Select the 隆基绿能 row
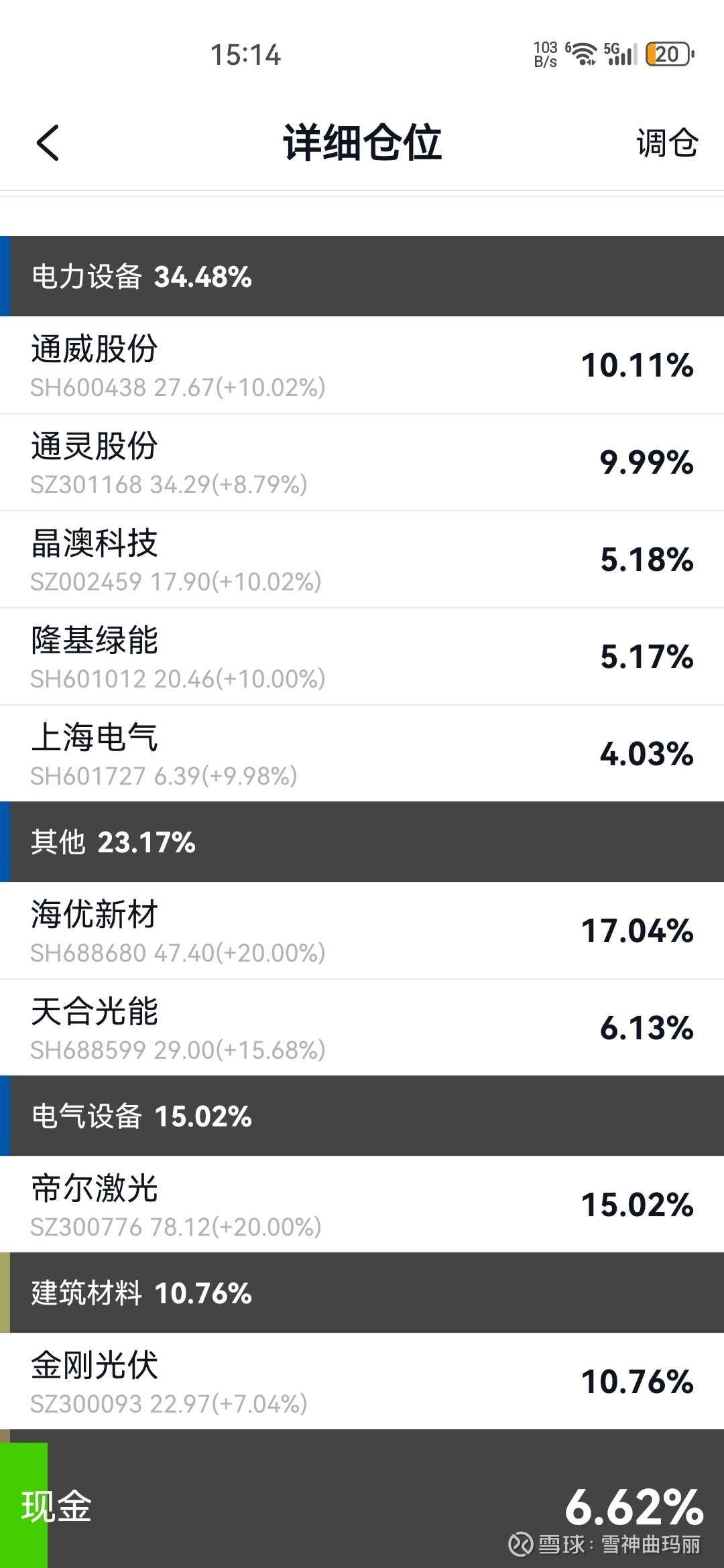The width and height of the screenshot is (724, 1568). tap(362, 657)
